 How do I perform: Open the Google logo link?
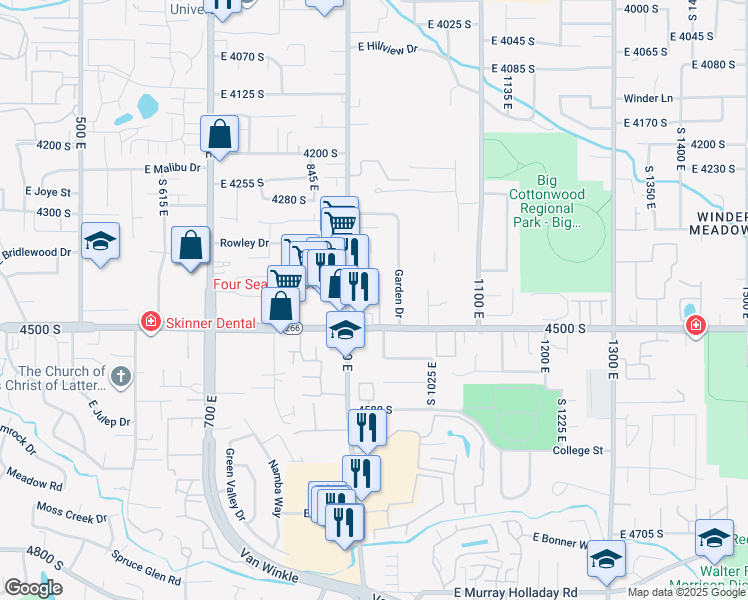(x=32, y=588)
